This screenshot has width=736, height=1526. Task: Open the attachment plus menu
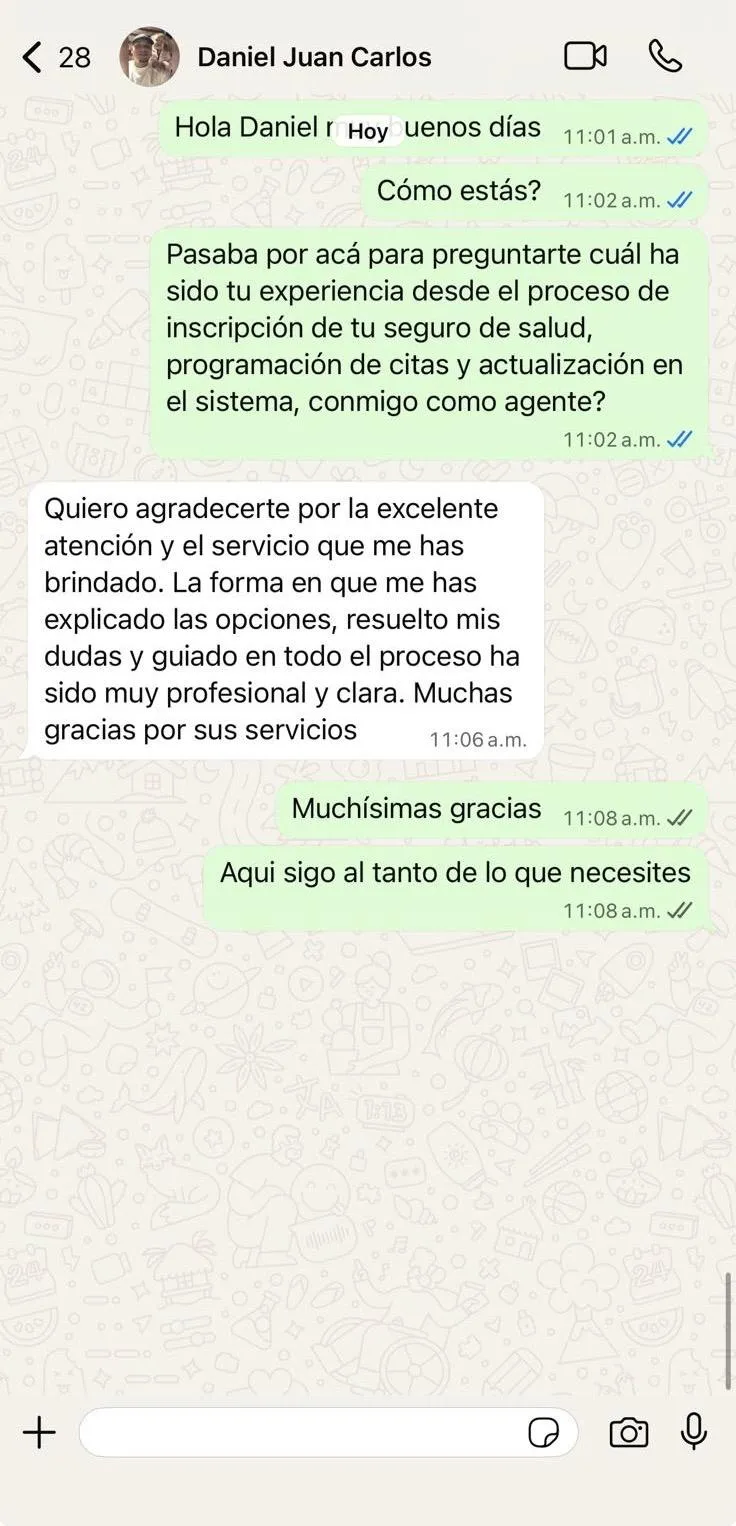39,1433
